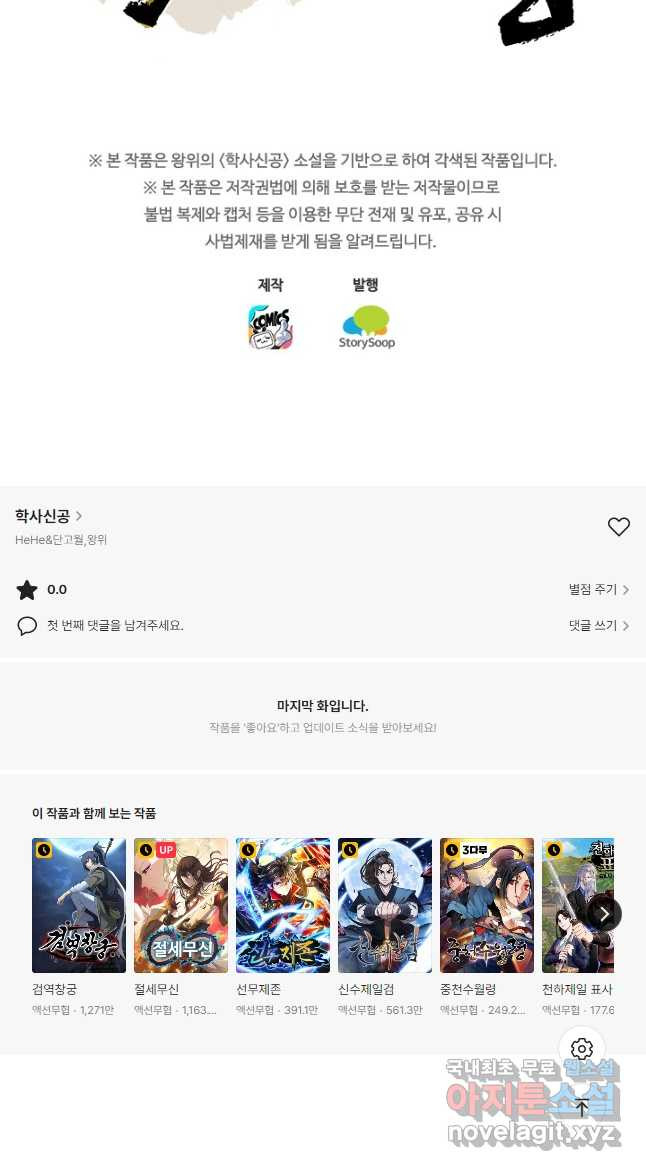This screenshot has width=646, height=1171.
Task: Like this series with the heart icon
Action: coord(619,527)
